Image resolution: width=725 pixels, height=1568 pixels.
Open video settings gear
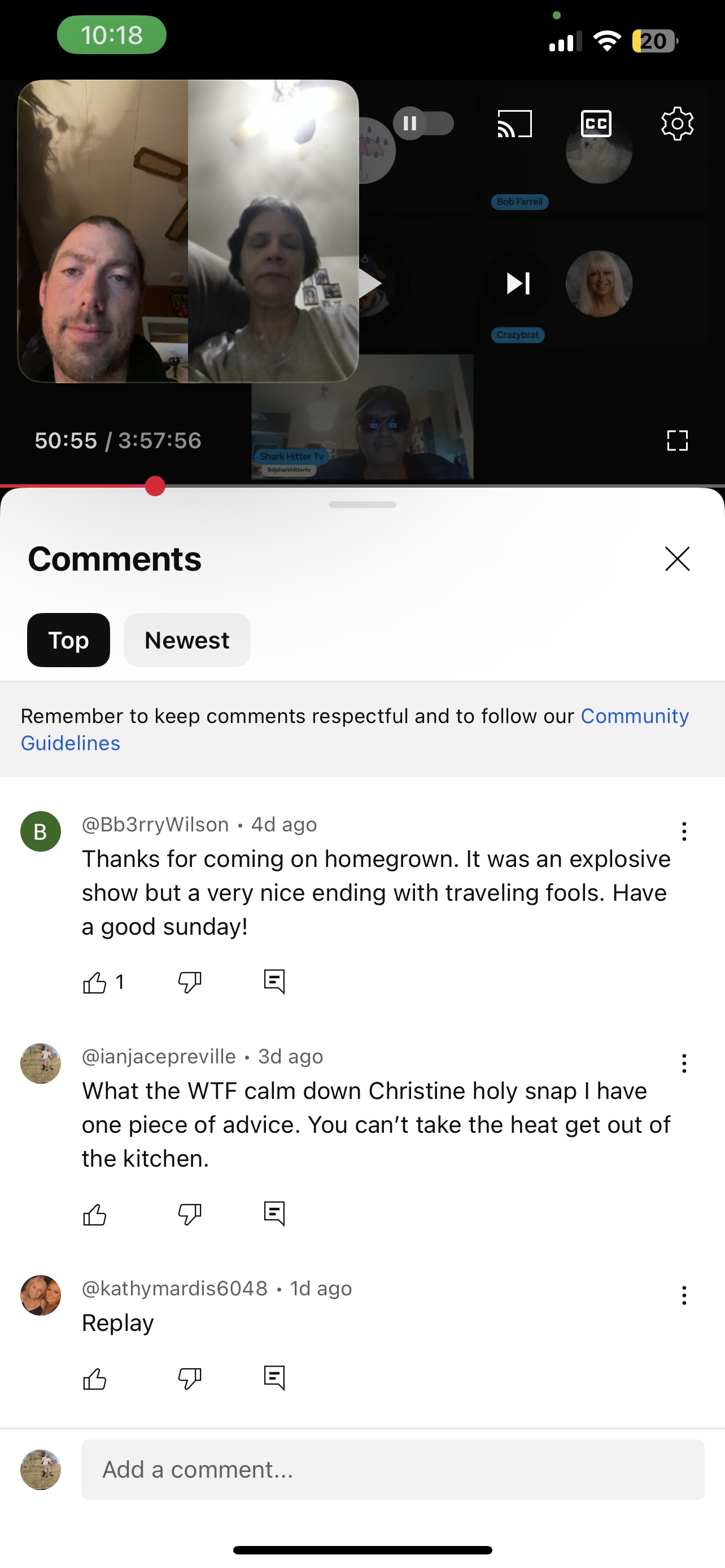point(677,124)
